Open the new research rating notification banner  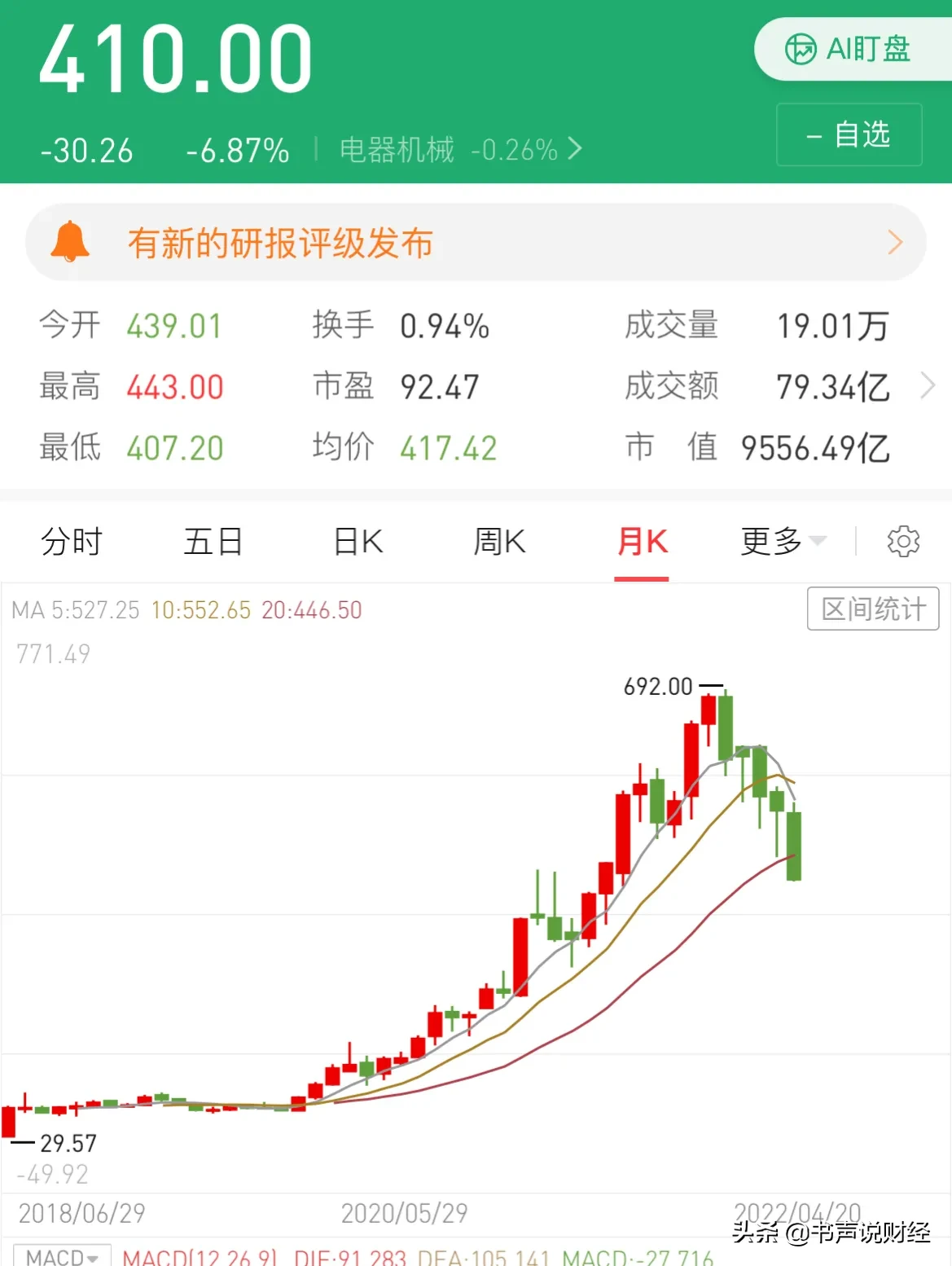coord(476,243)
